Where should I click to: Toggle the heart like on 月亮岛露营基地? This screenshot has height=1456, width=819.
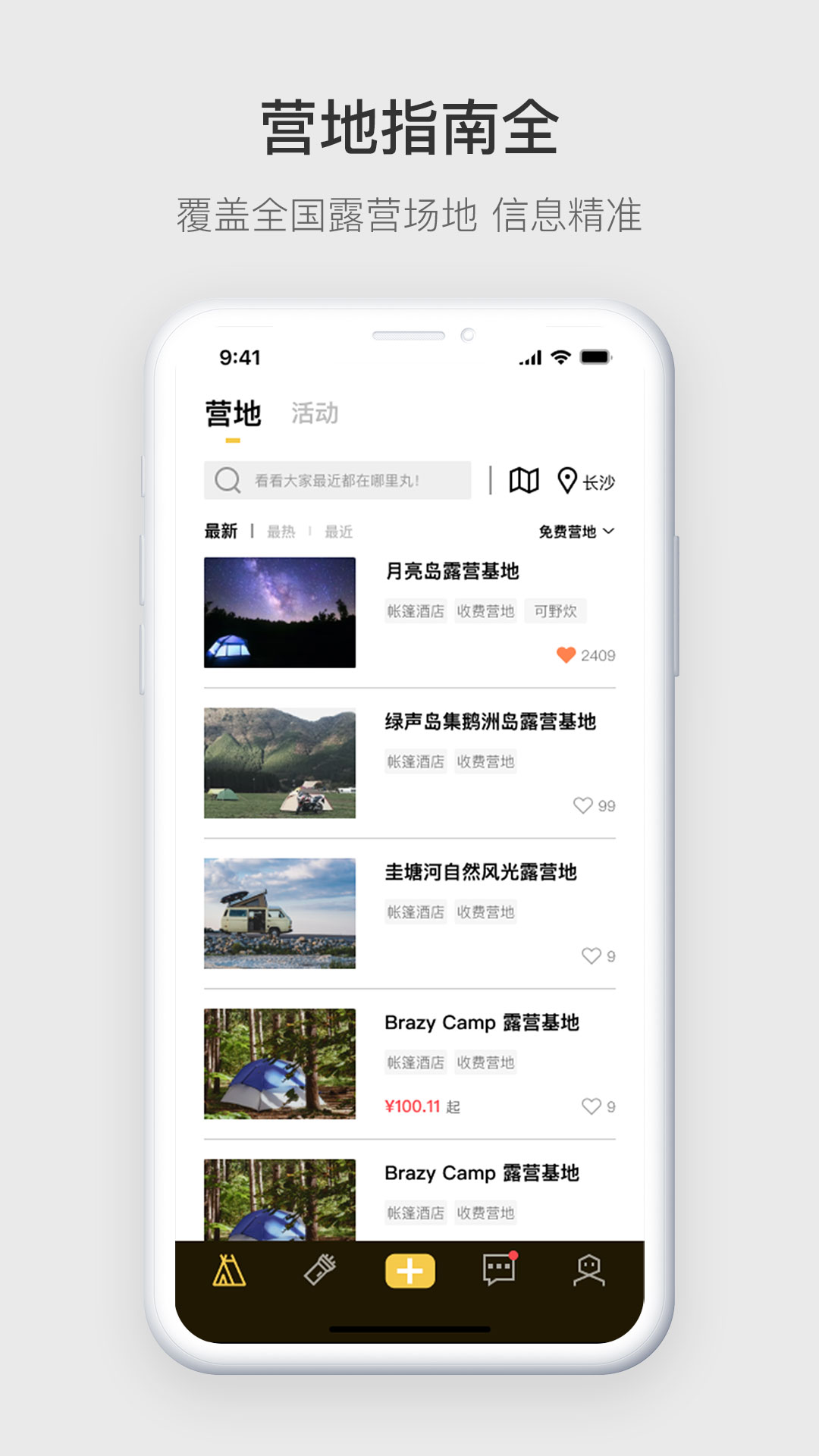[566, 654]
